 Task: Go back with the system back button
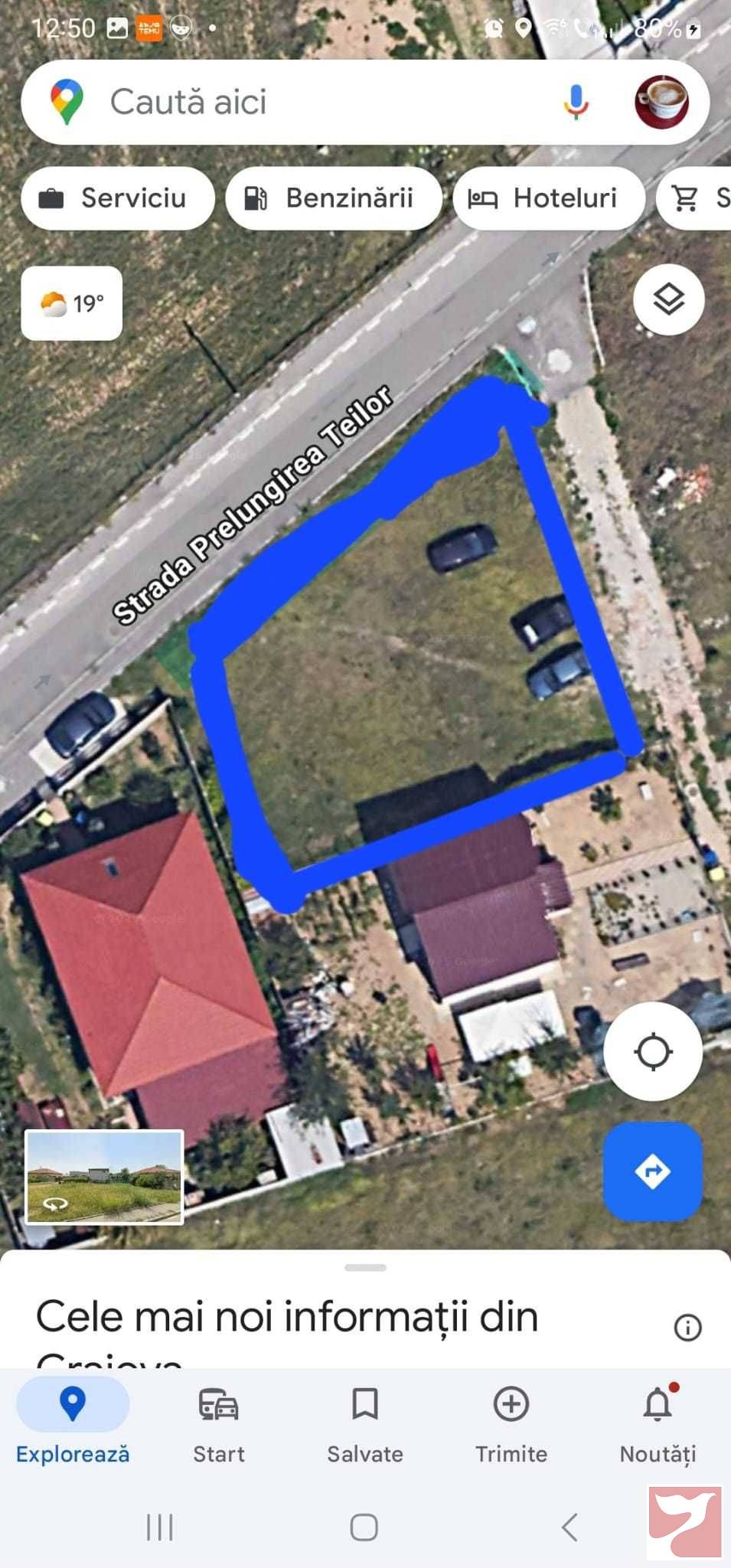click(x=569, y=1527)
